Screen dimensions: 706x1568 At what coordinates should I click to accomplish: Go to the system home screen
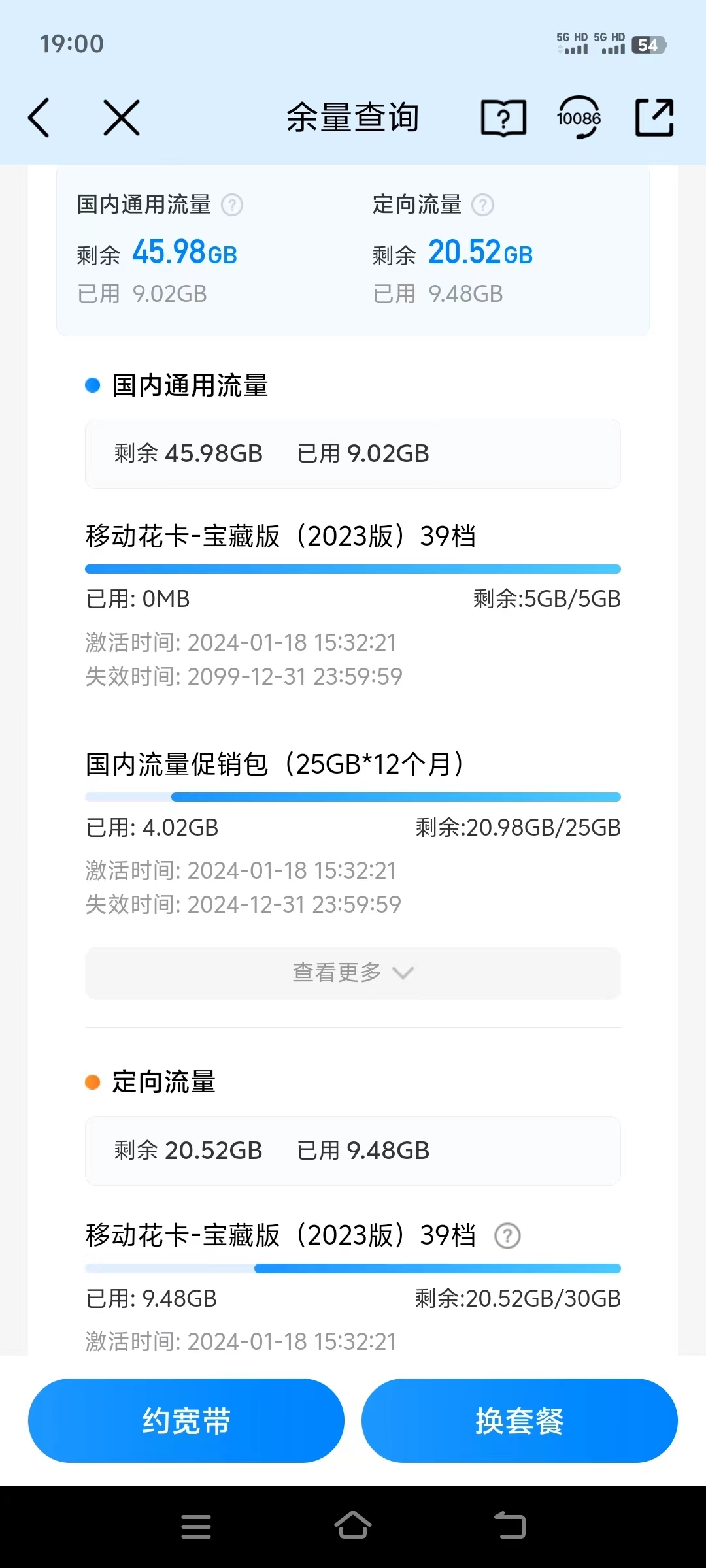pos(353,1526)
